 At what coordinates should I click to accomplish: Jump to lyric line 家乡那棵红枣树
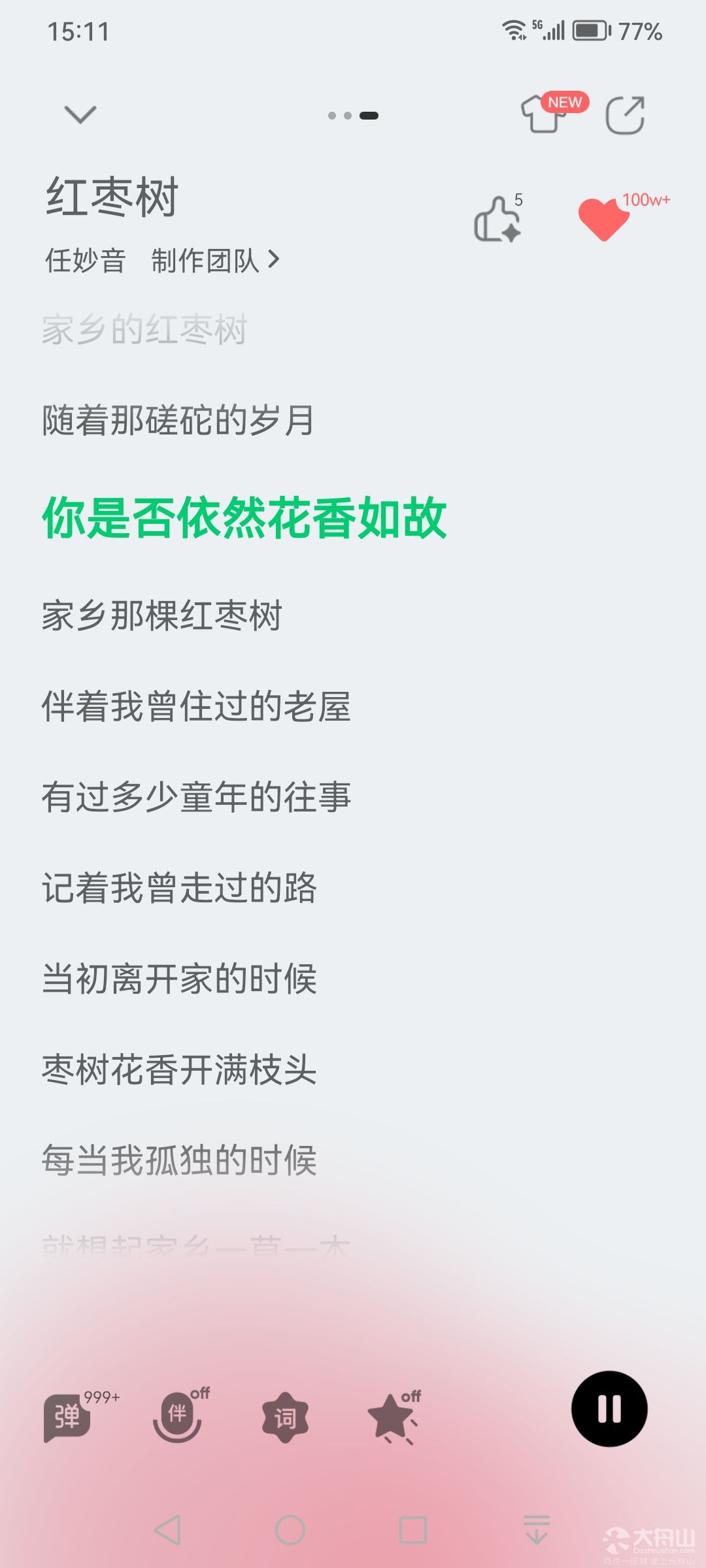pos(161,615)
